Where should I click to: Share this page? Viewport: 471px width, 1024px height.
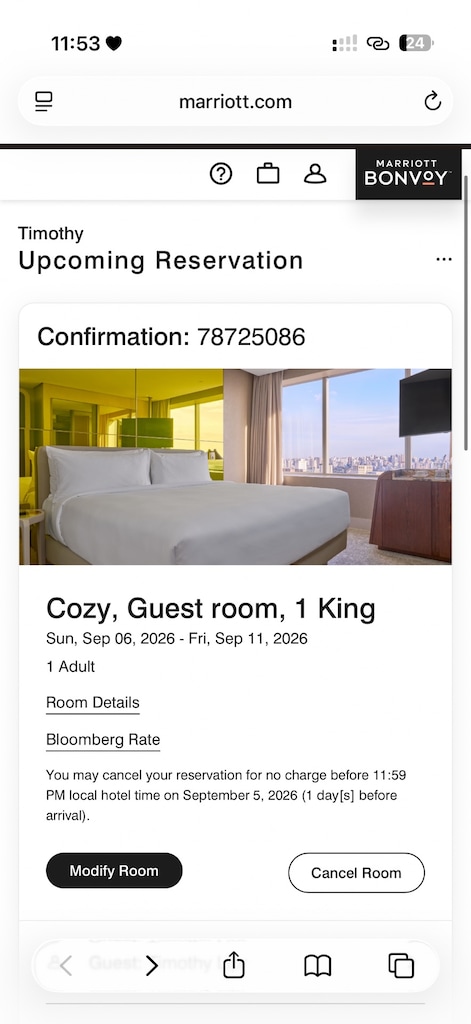pyautogui.click(x=234, y=965)
